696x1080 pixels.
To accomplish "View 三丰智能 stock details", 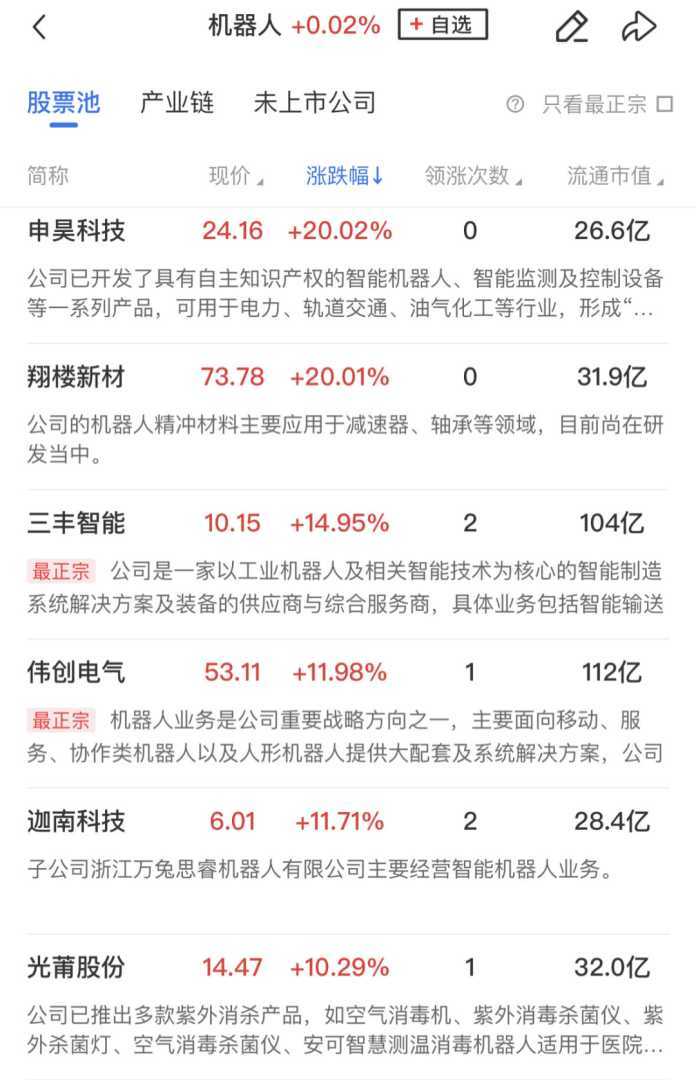I will pos(77,523).
